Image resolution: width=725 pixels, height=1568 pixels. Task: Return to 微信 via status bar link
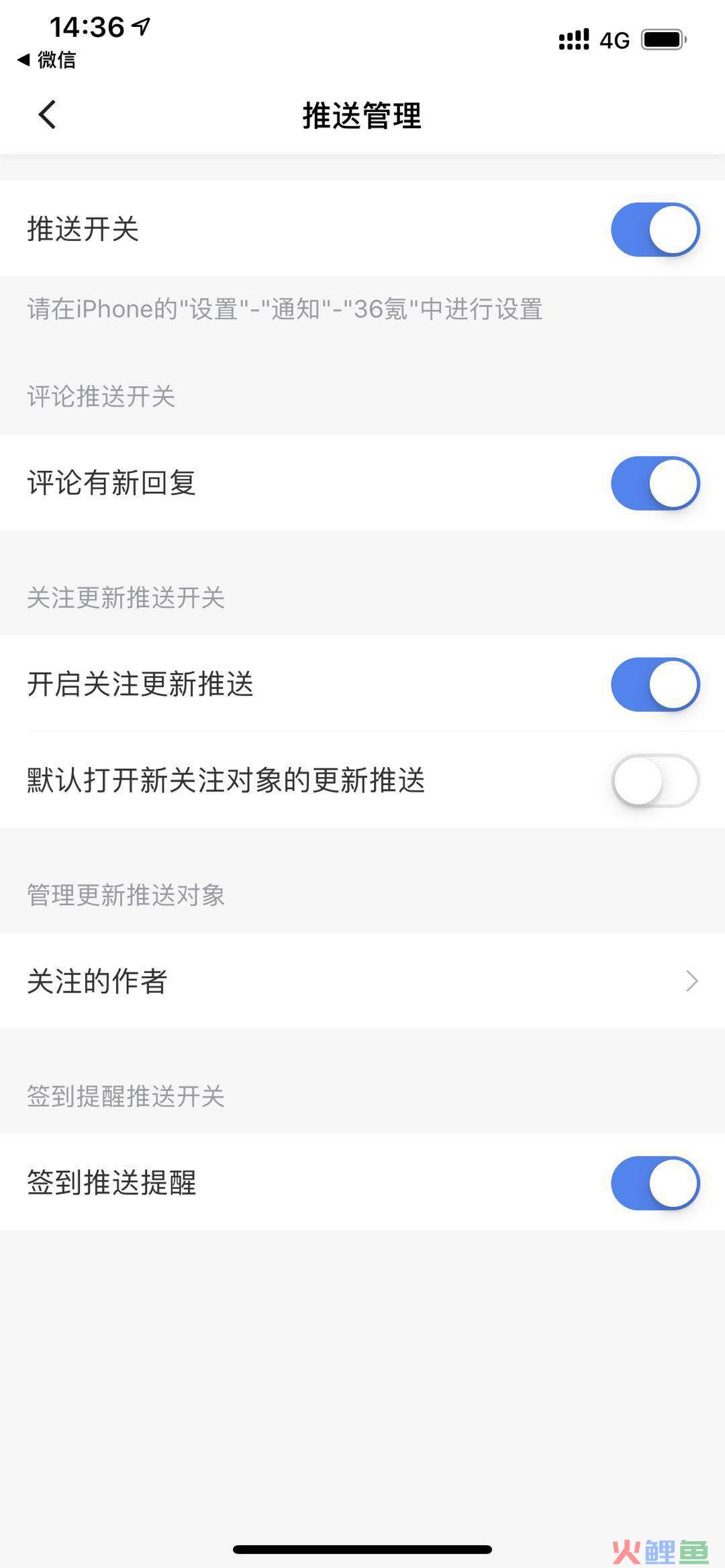[47, 60]
